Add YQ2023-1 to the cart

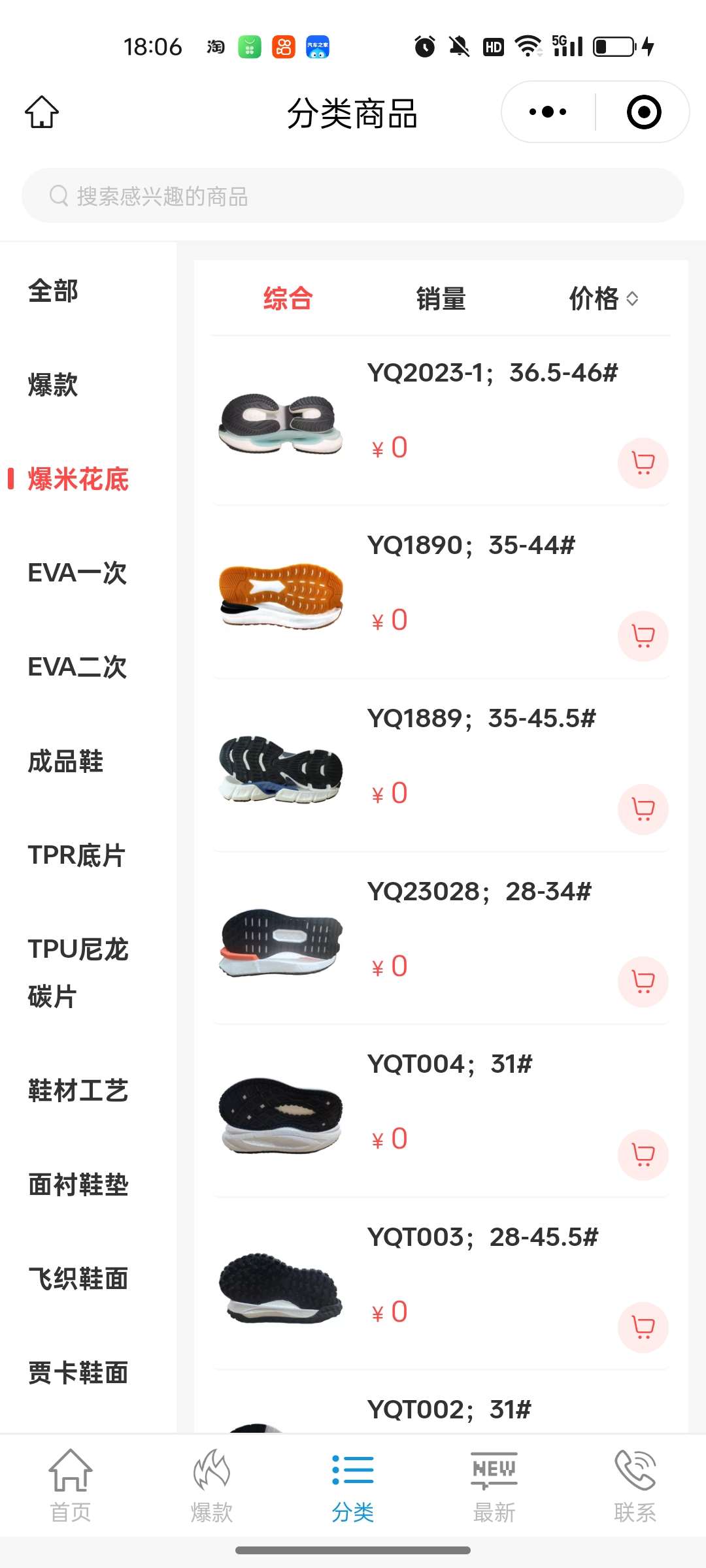coord(643,463)
